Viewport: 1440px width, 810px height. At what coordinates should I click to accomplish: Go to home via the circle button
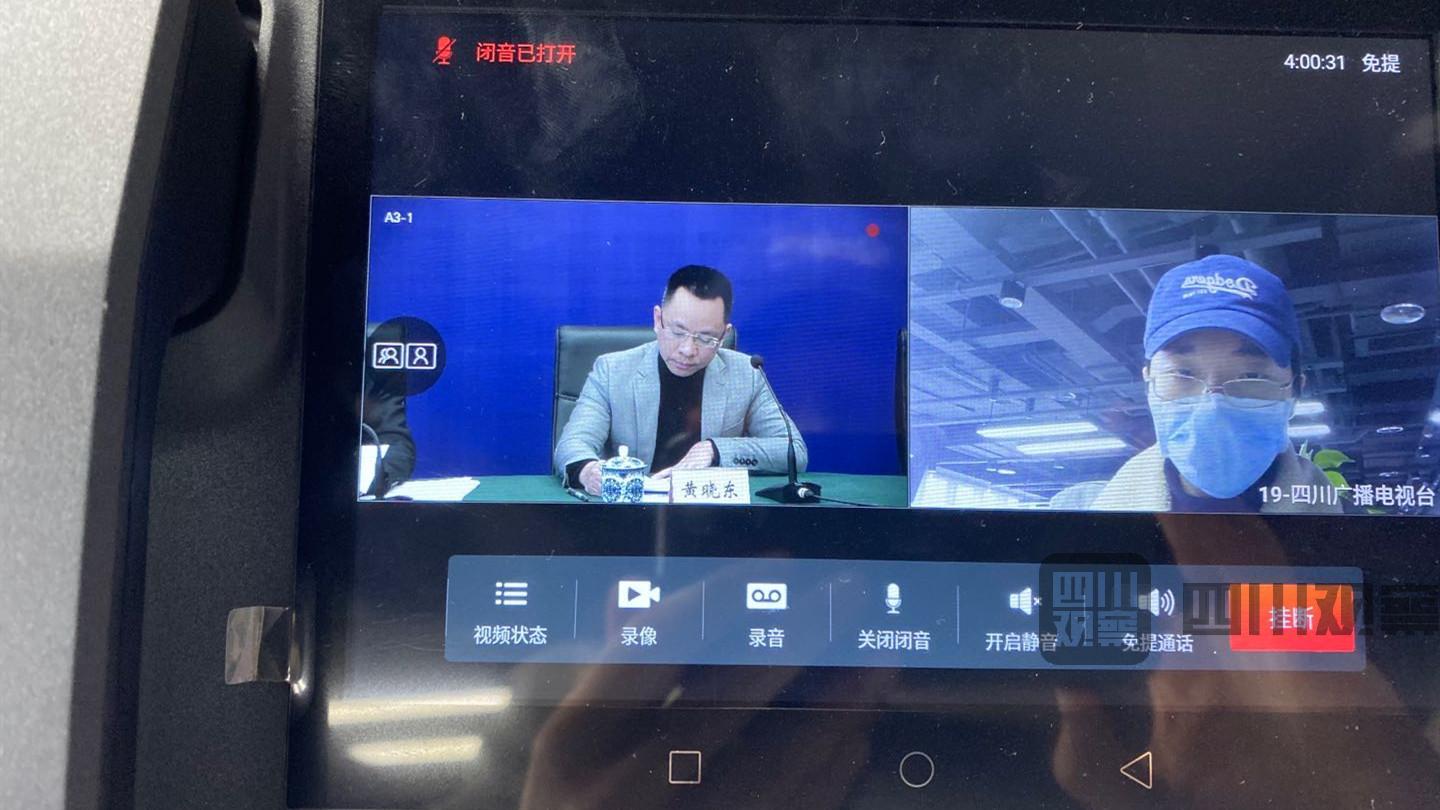coord(916,769)
